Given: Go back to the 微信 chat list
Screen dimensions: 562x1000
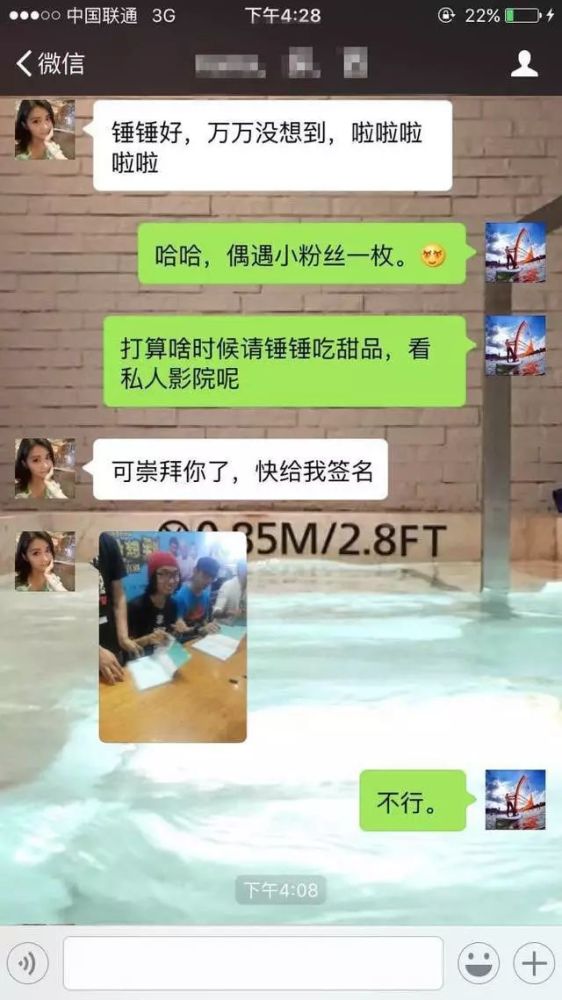Looking at the screenshot, I should click(x=50, y=64).
